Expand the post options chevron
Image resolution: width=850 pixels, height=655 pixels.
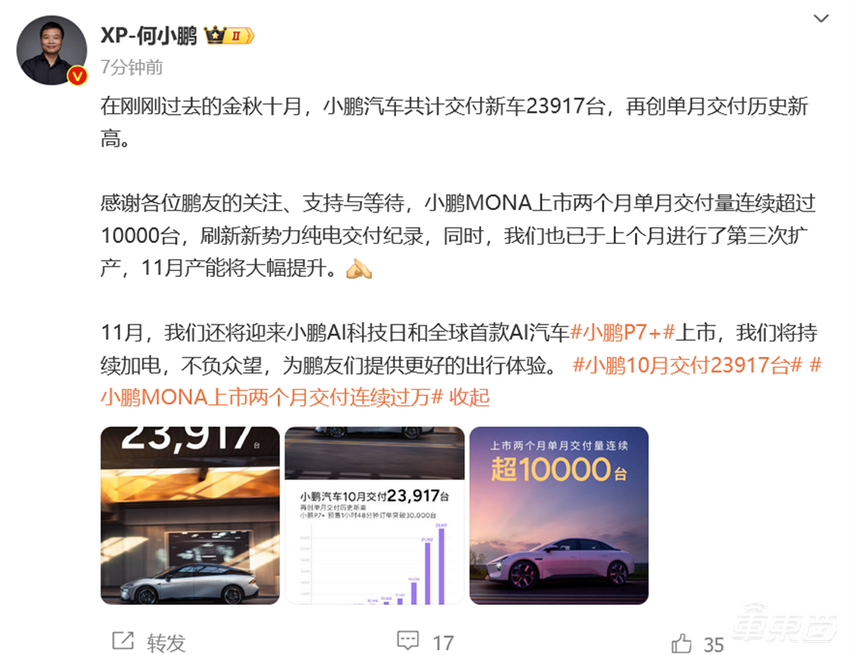(x=820, y=19)
